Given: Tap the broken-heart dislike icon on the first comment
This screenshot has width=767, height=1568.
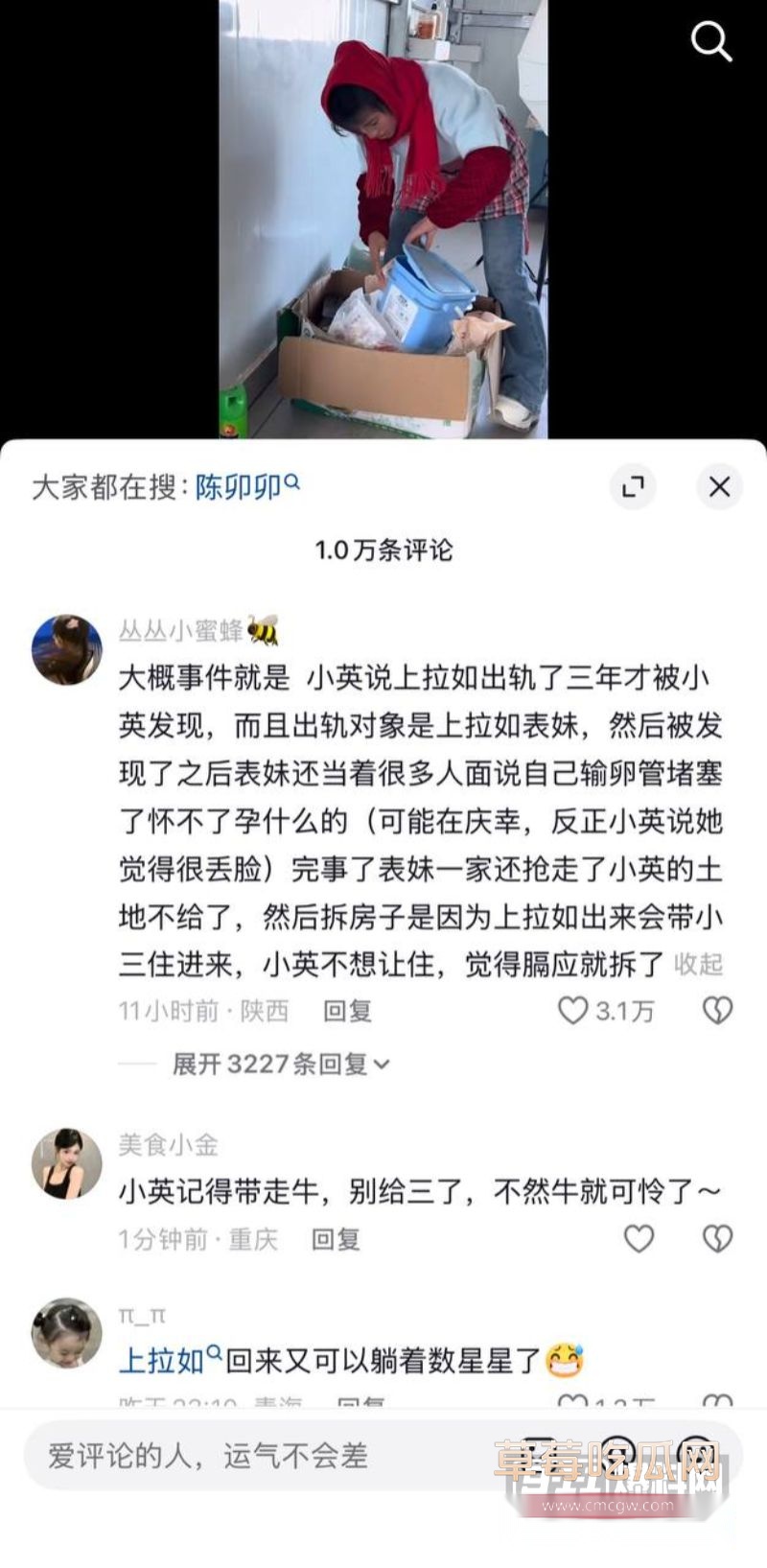Looking at the screenshot, I should (717, 1012).
